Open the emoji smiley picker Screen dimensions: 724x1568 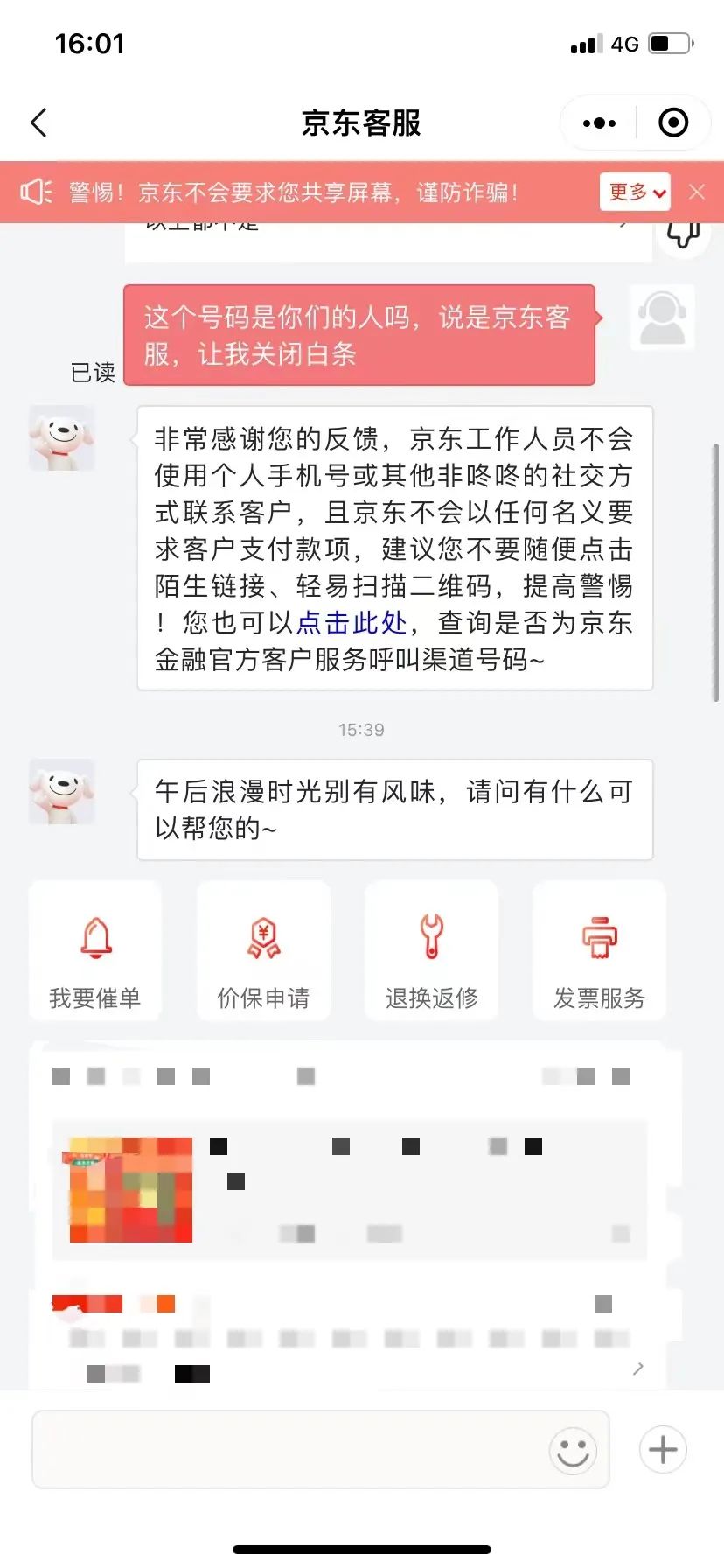click(573, 1449)
